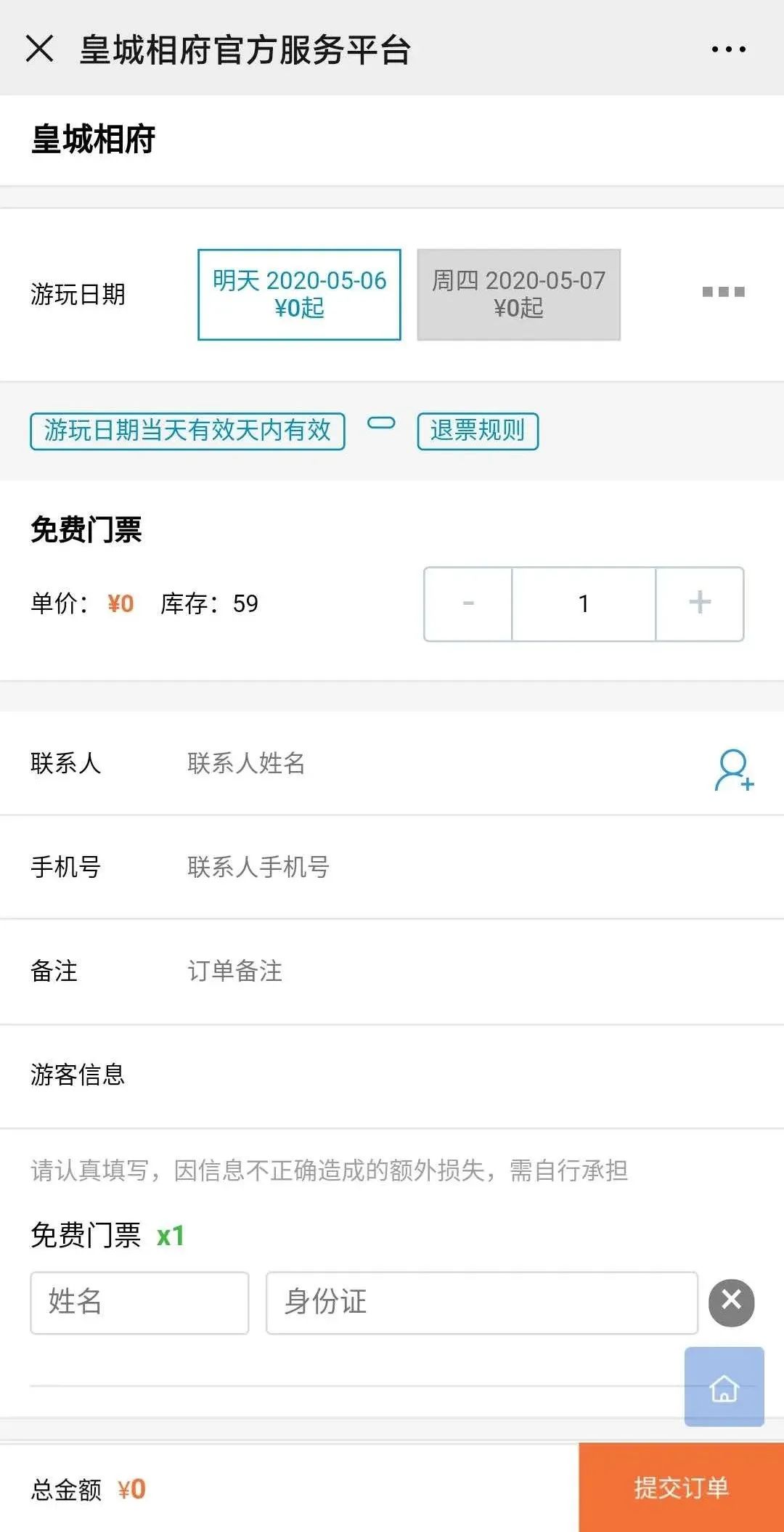Open the top-right overflow menu
784x1532 pixels.
(728, 49)
